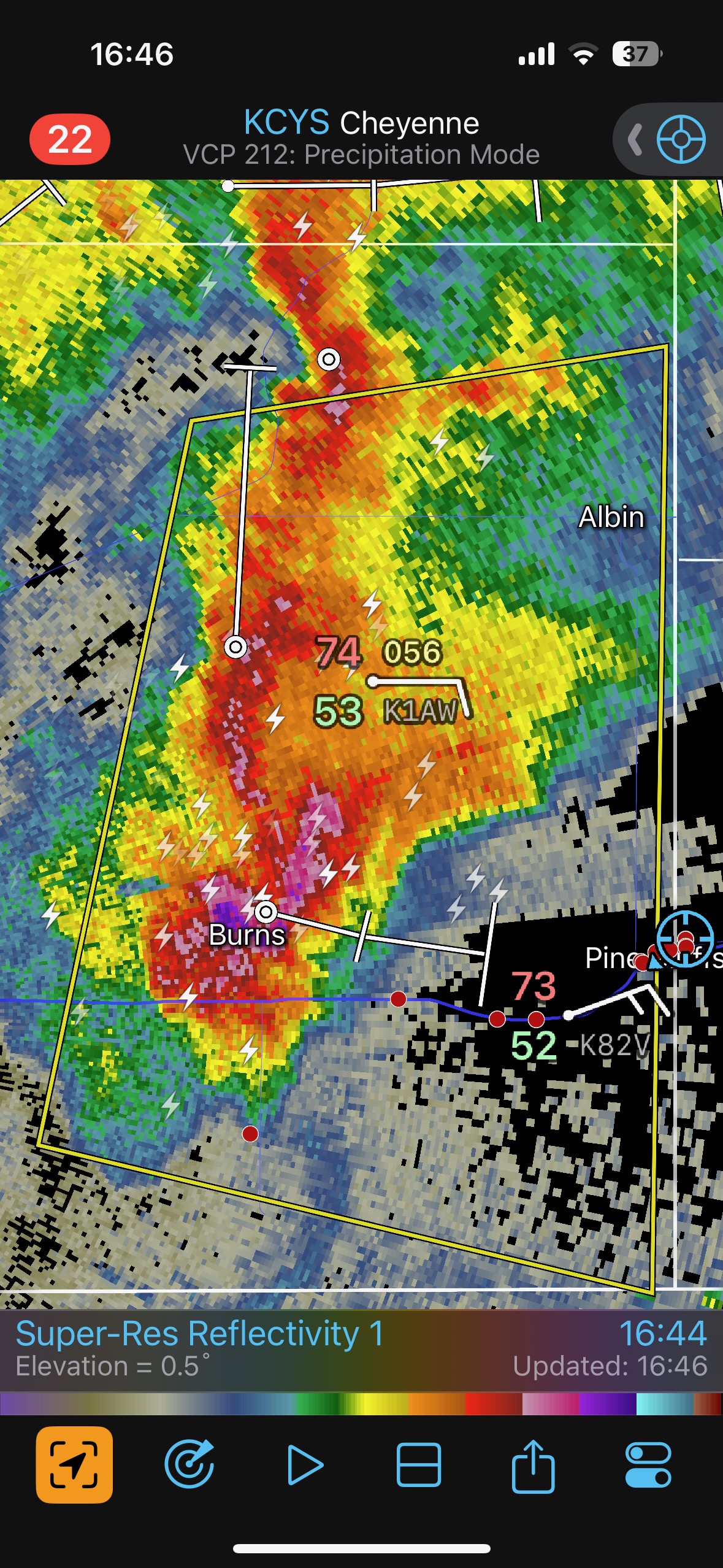
Task: Open the settings toggles menu
Action: pyautogui.click(x=648, y=1465)
